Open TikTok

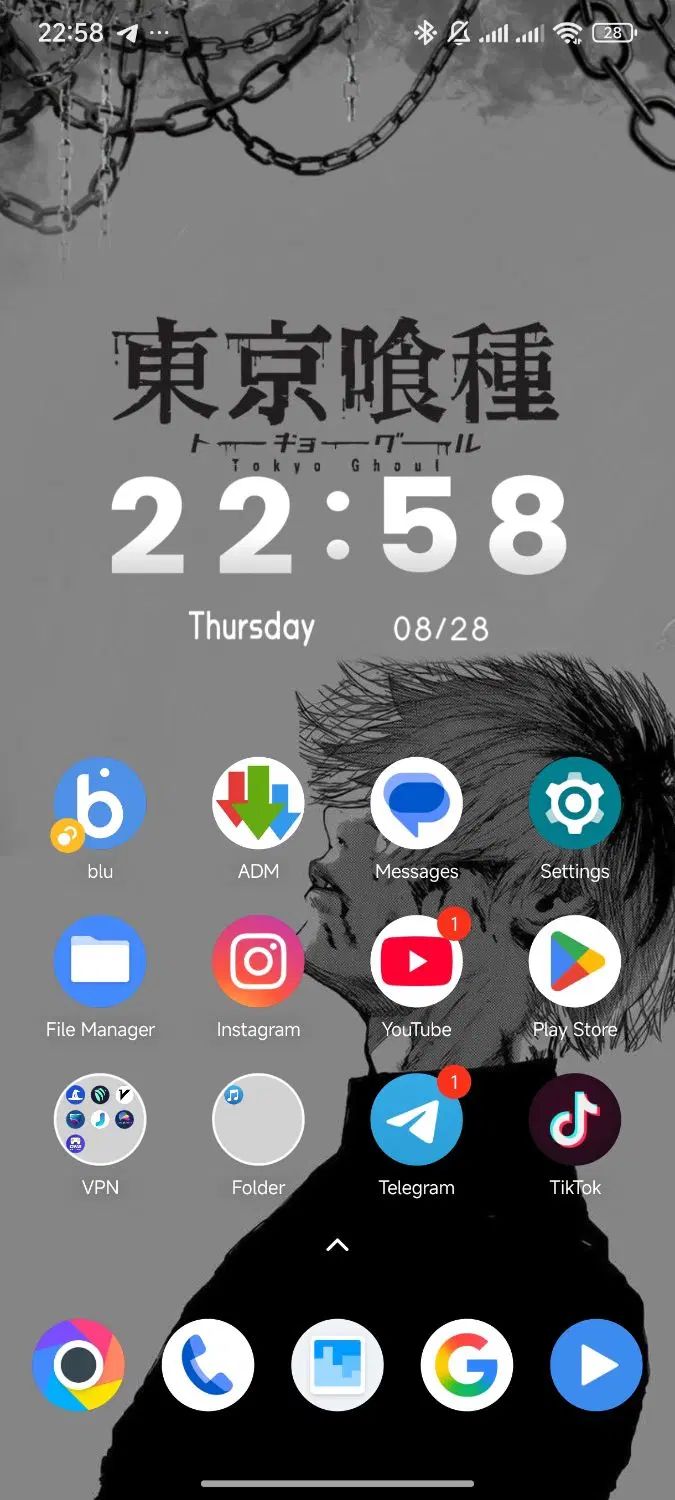click(x=574, y=1119)
